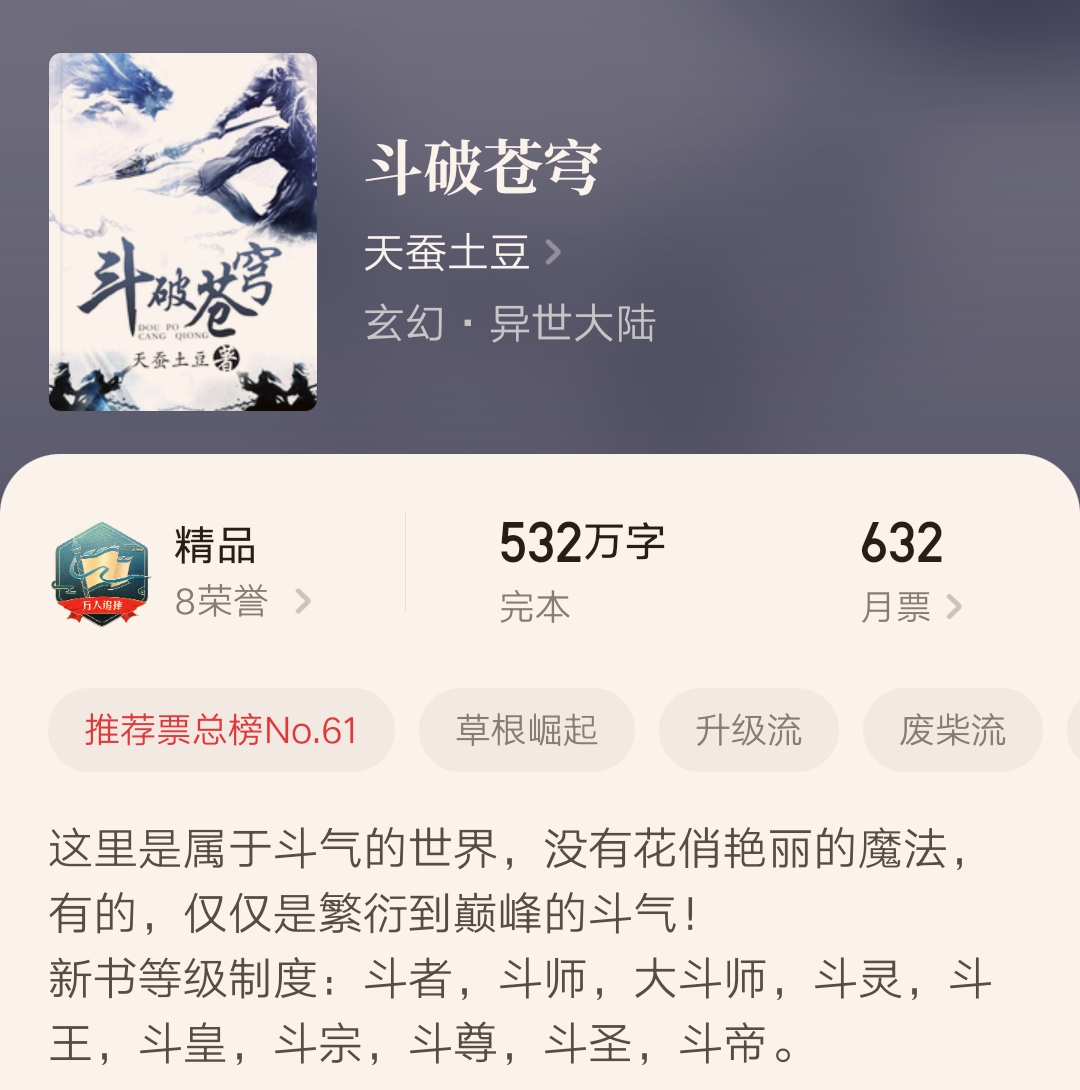This screenshot has height=1090, width=1080.
Task: Tap the 完本 completion status label
Action: (532, 605)
